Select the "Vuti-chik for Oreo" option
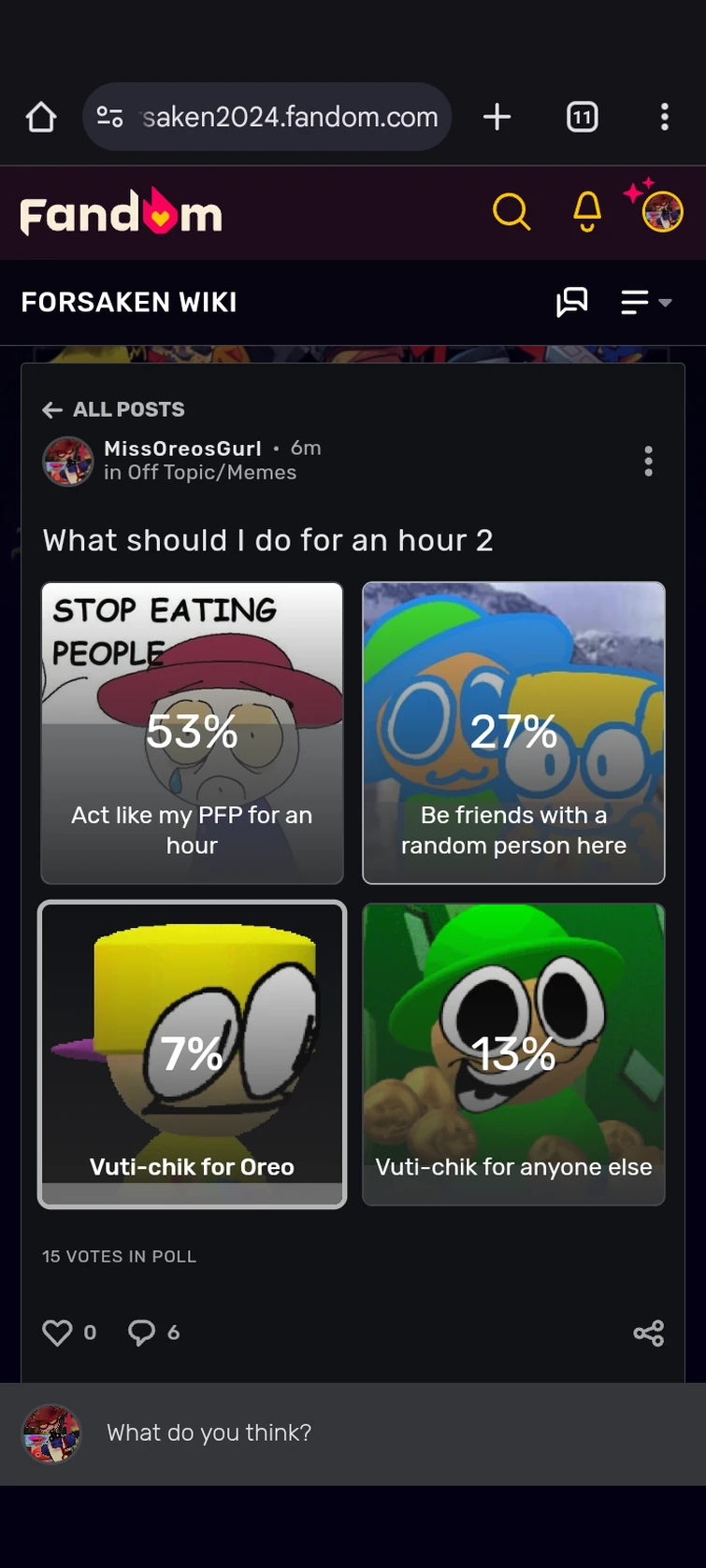Viewport: 706px width, 1568px height. click(192, 1054)
